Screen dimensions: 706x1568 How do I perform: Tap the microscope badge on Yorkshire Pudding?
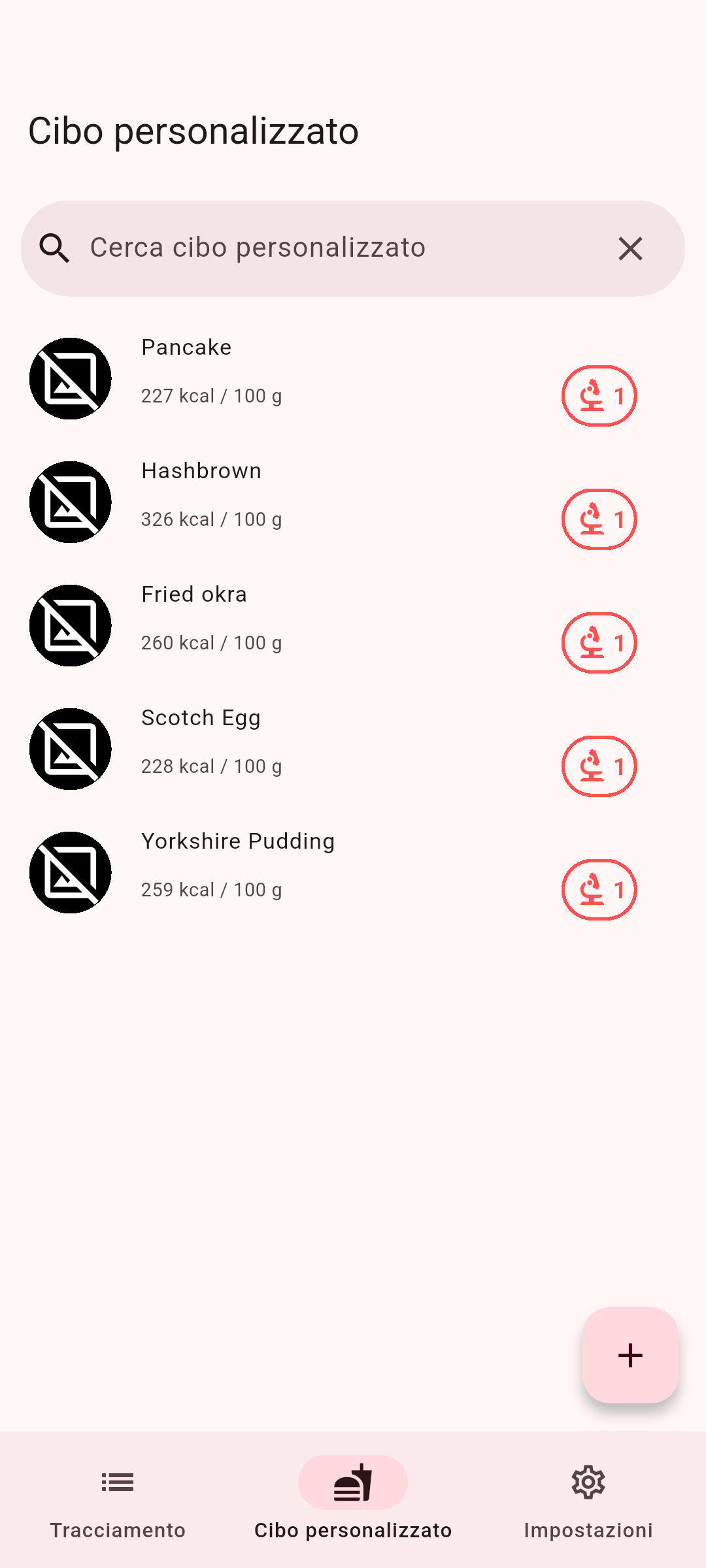click(599, 890)
